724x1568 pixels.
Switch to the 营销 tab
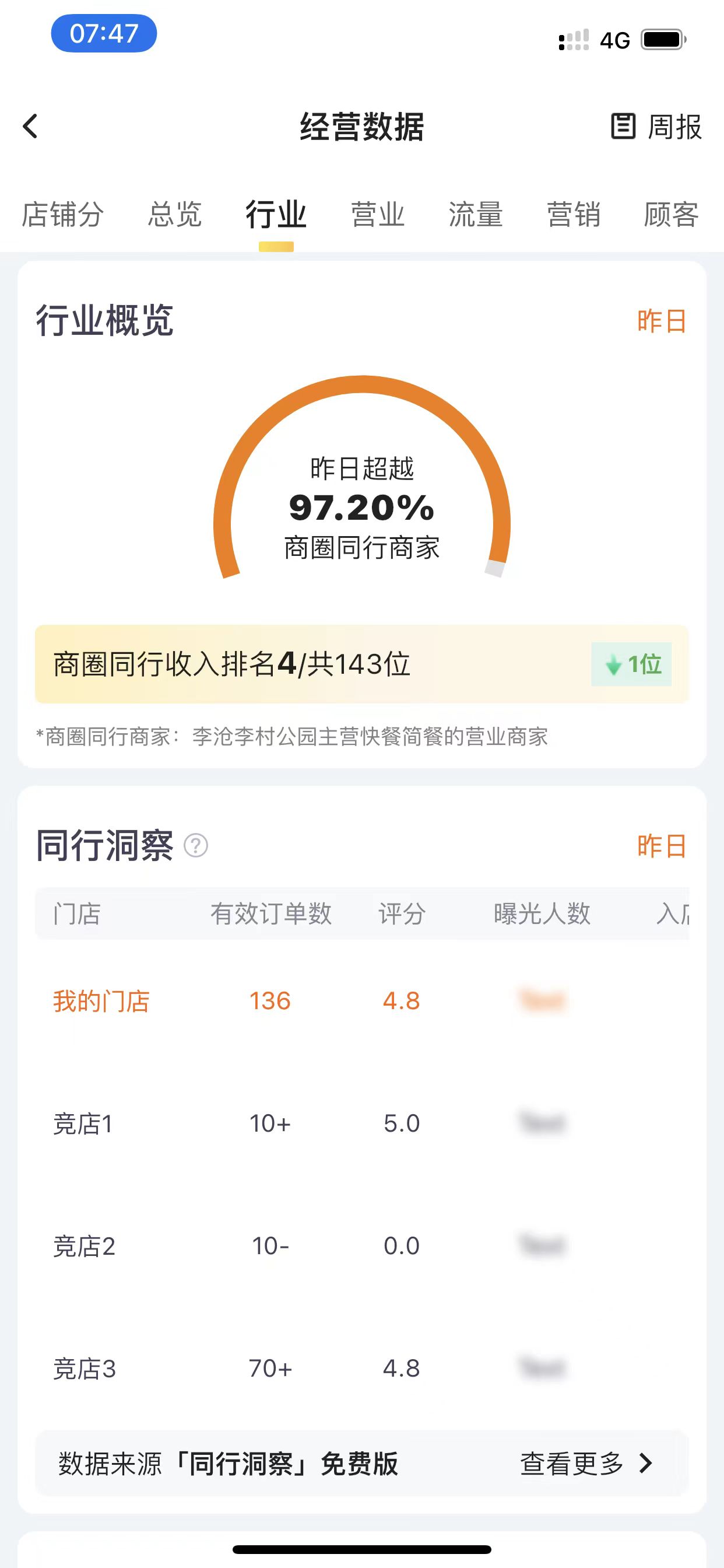[574, 214]
